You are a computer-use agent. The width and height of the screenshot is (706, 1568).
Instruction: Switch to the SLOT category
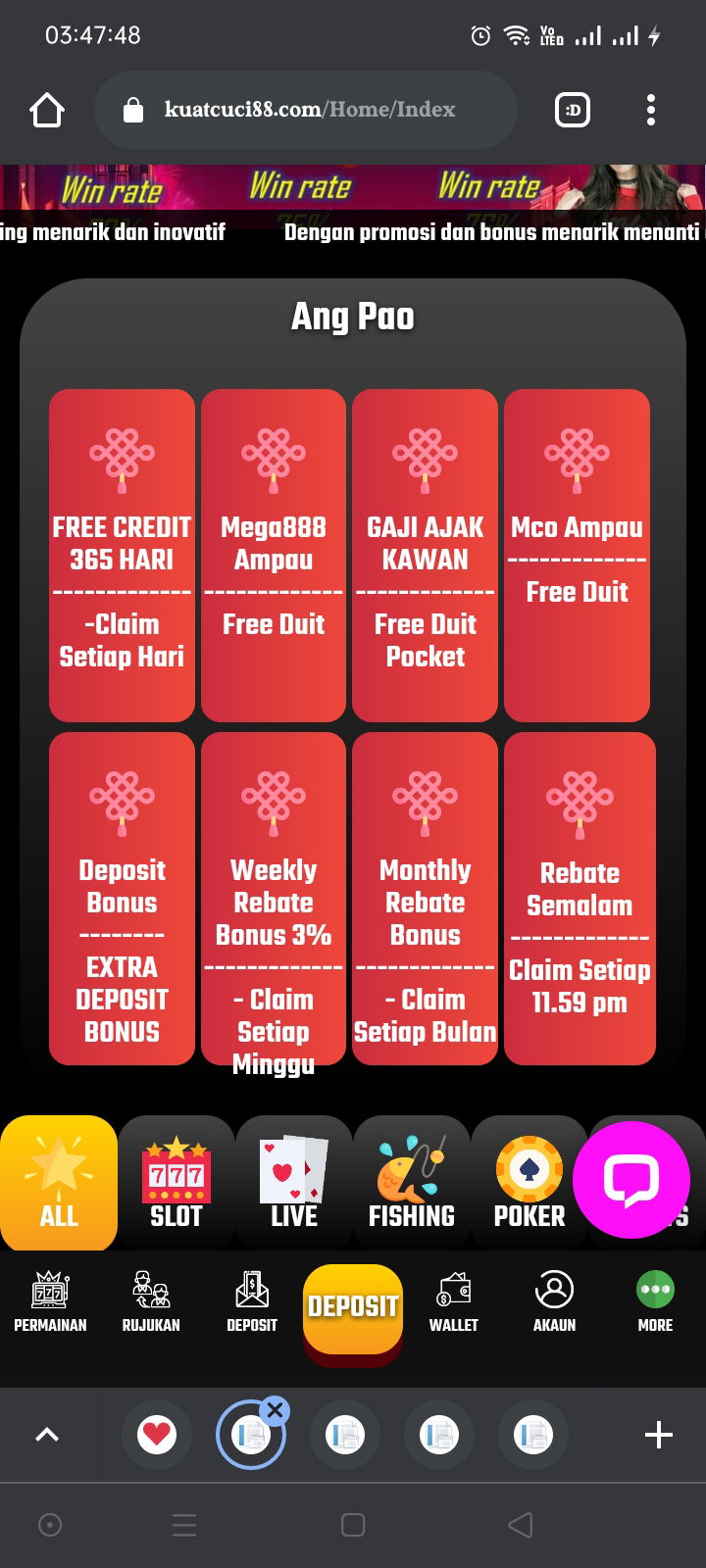tap(176, 1183)
